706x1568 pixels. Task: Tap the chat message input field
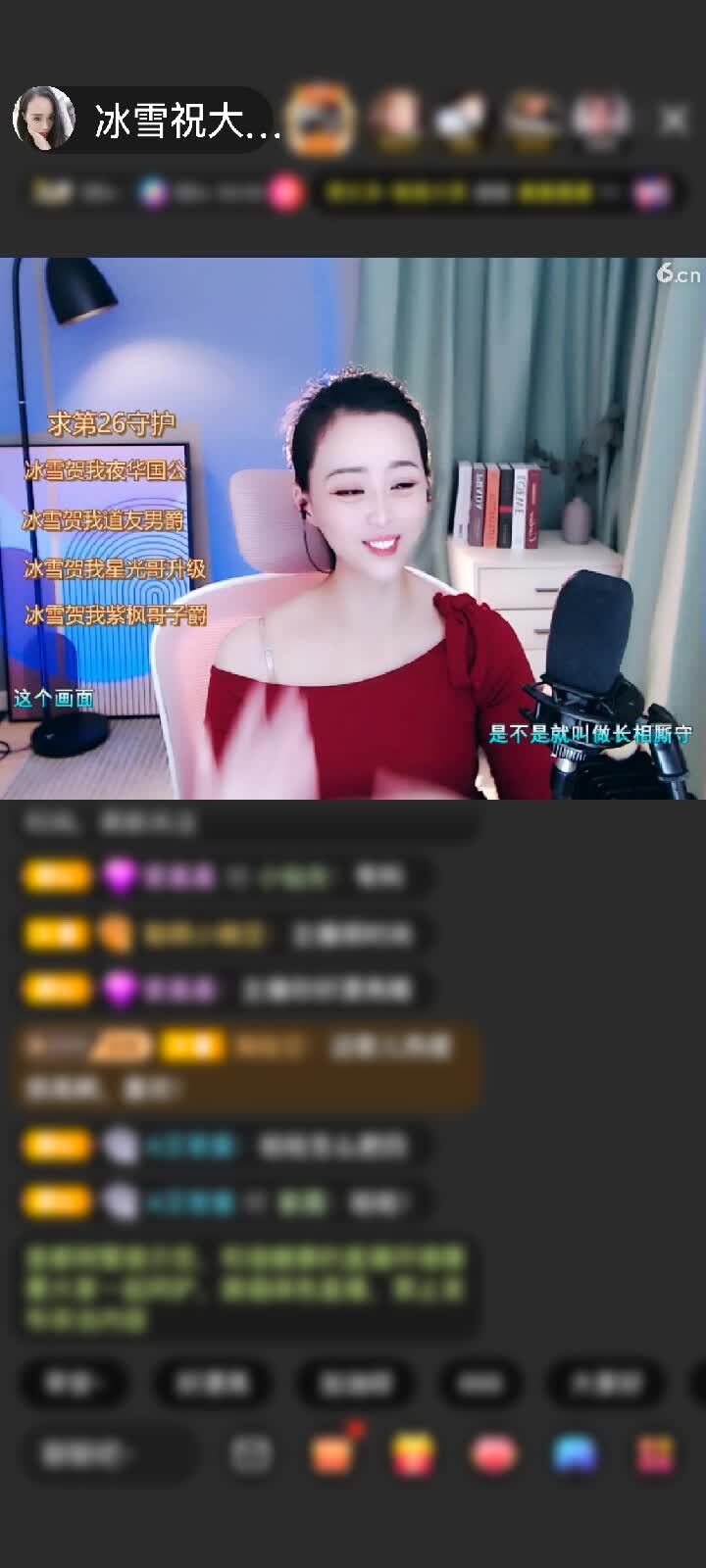108,1454
